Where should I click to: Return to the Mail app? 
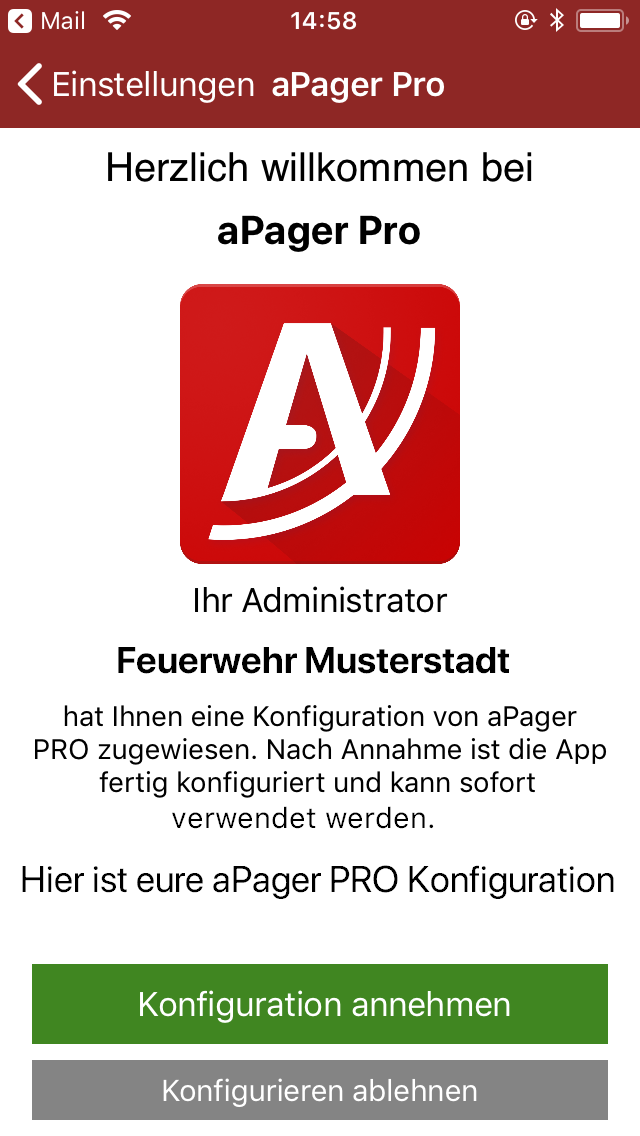pos(48,20)
